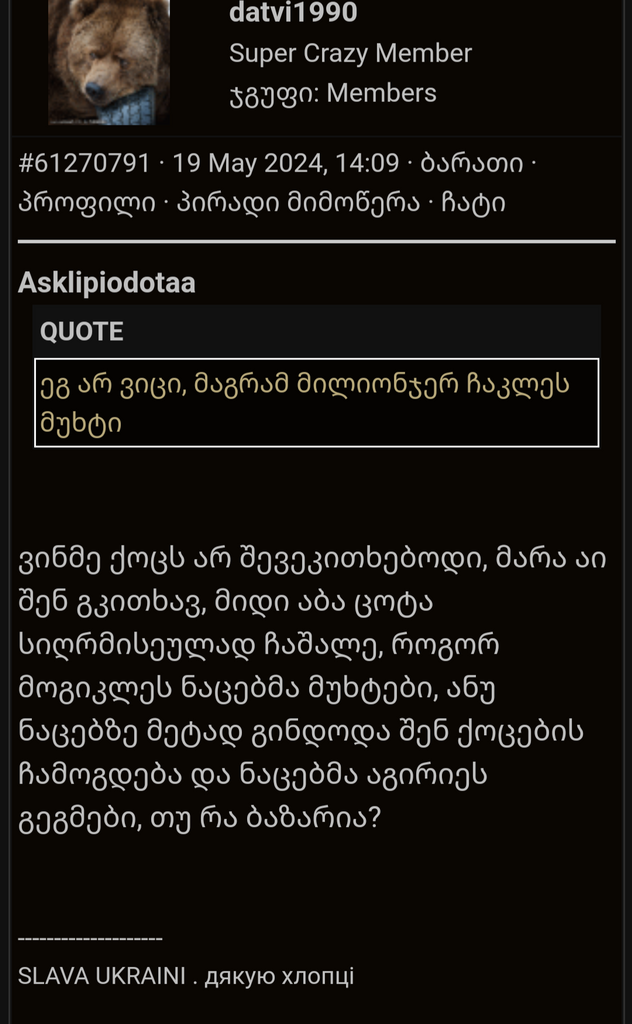Open datvi1990's profile from username
This screenshot has height=1024, width=632.
pyautogui.click(x=293, y=13)
